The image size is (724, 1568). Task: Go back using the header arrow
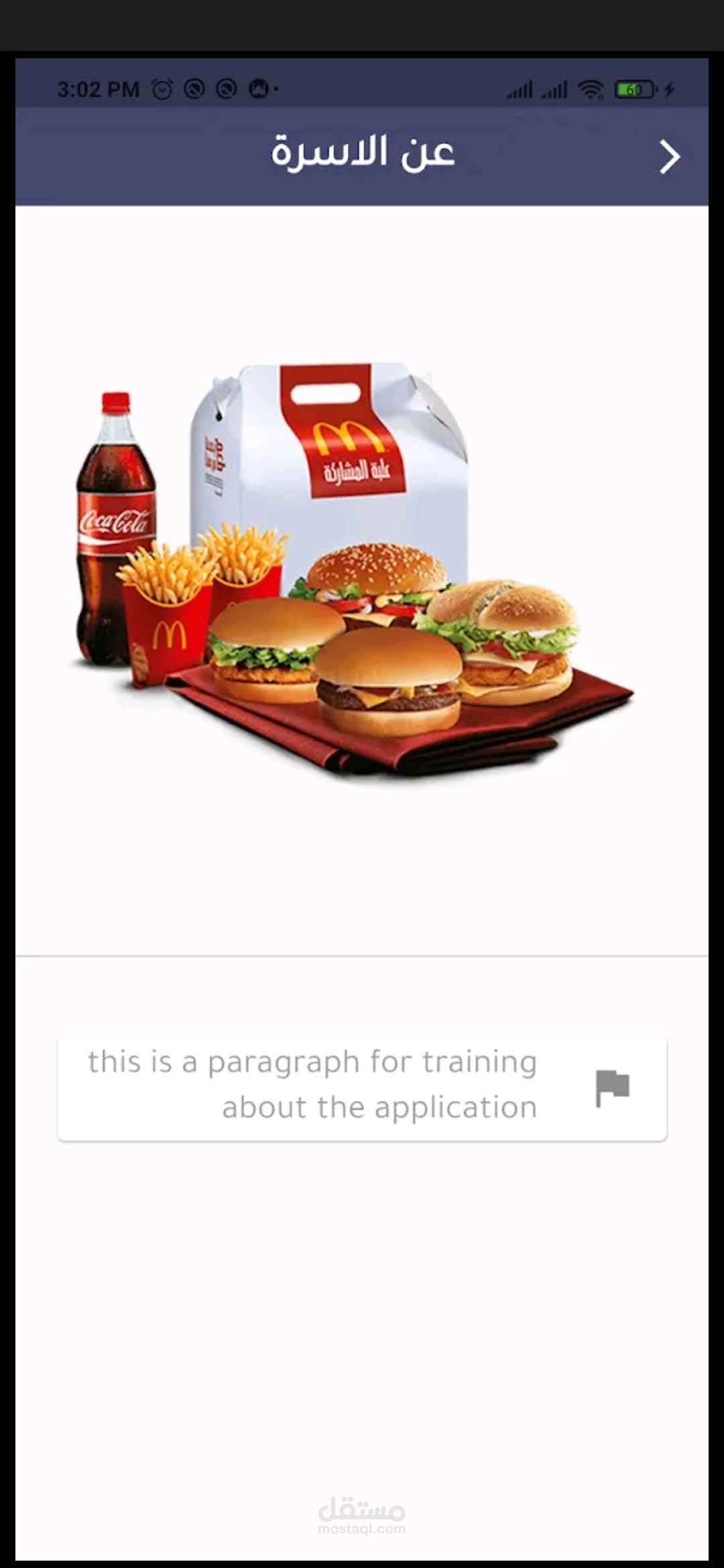[669, 157]
